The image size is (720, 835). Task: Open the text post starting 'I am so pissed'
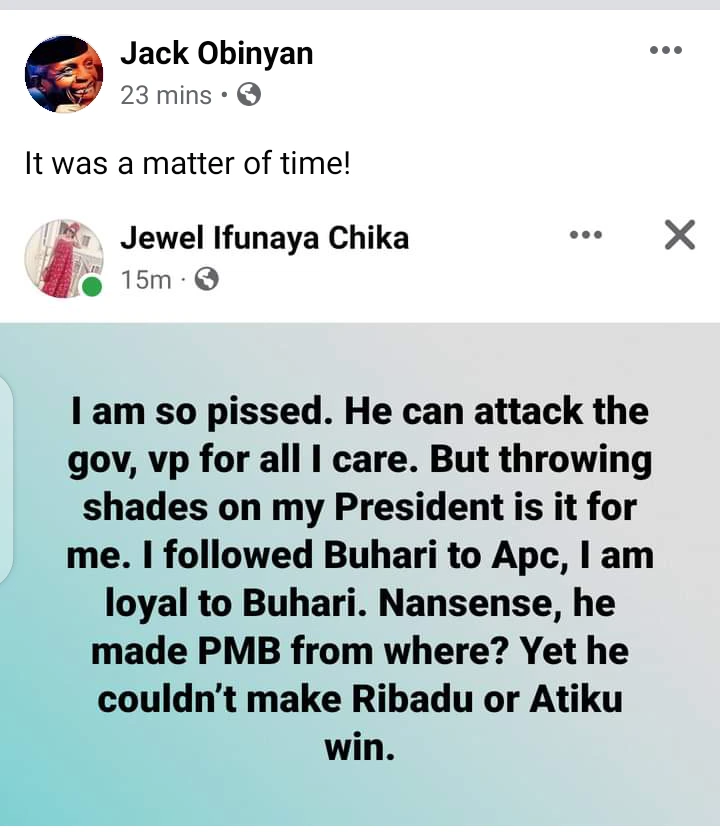click(360, 580)
